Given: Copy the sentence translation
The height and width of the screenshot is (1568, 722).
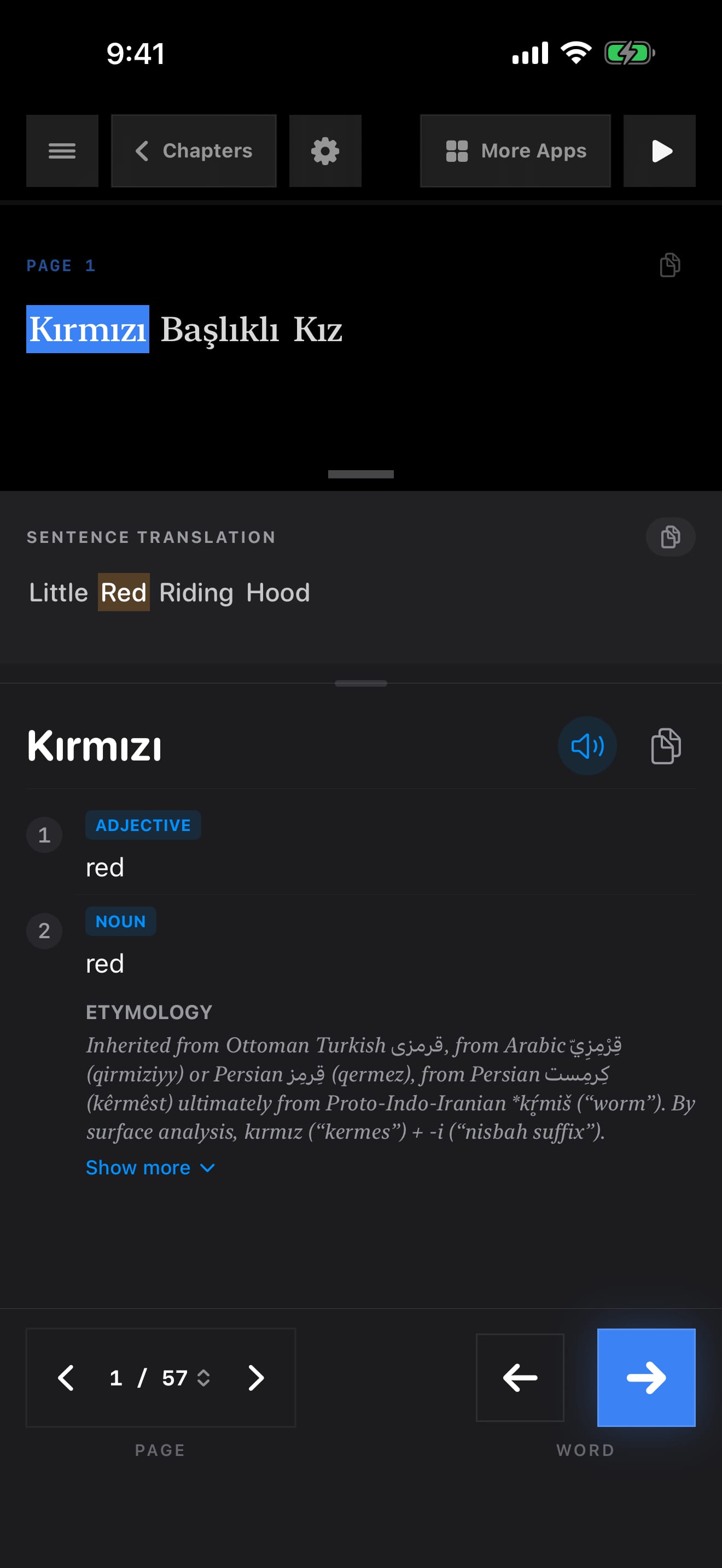Looking at the screenshot, I should [x=670, y=537].
